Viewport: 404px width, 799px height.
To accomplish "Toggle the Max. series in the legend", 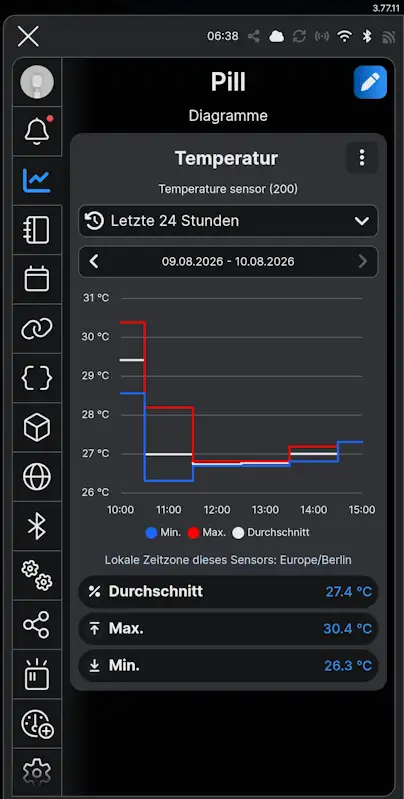I will [207, 532].
